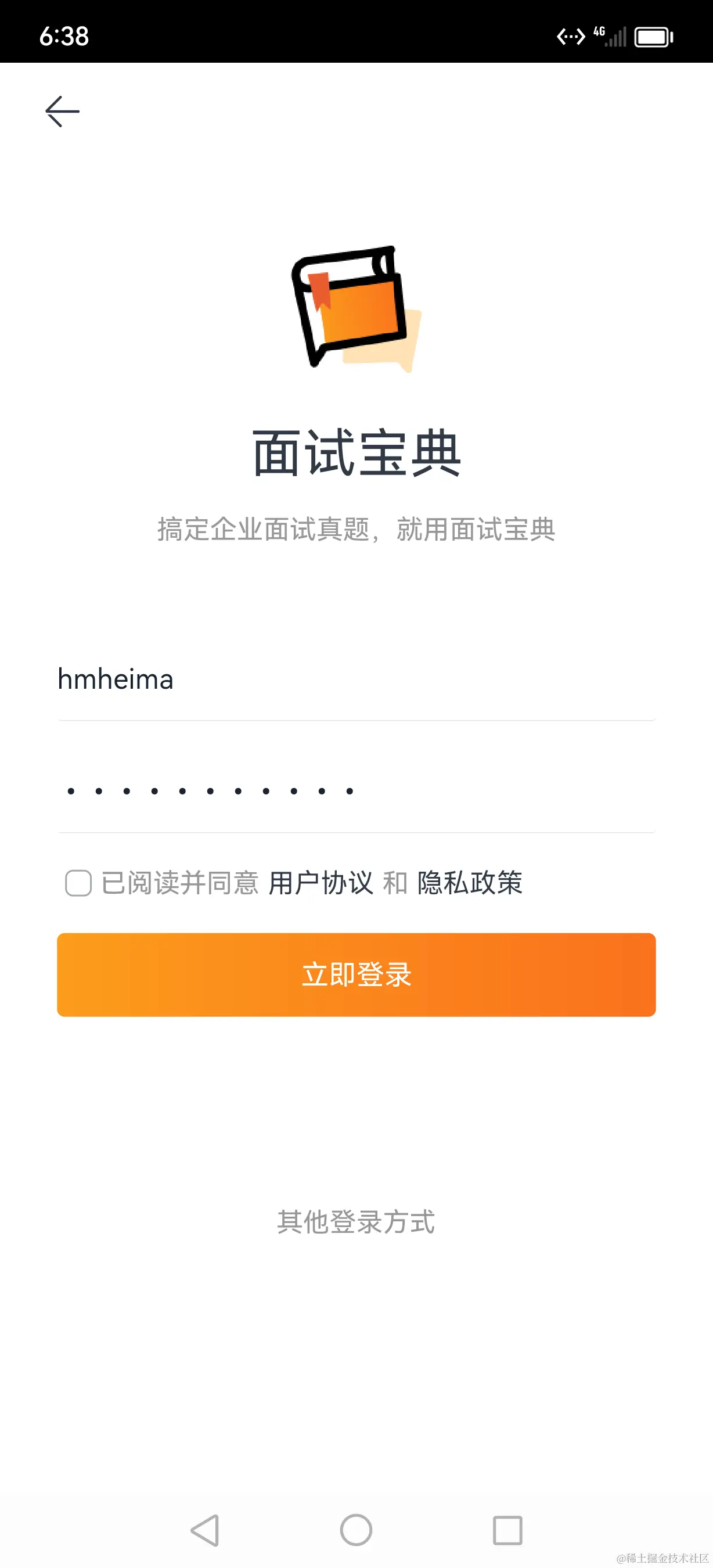
Task: Open the 隐私政策 link
Action: (470, 883)
